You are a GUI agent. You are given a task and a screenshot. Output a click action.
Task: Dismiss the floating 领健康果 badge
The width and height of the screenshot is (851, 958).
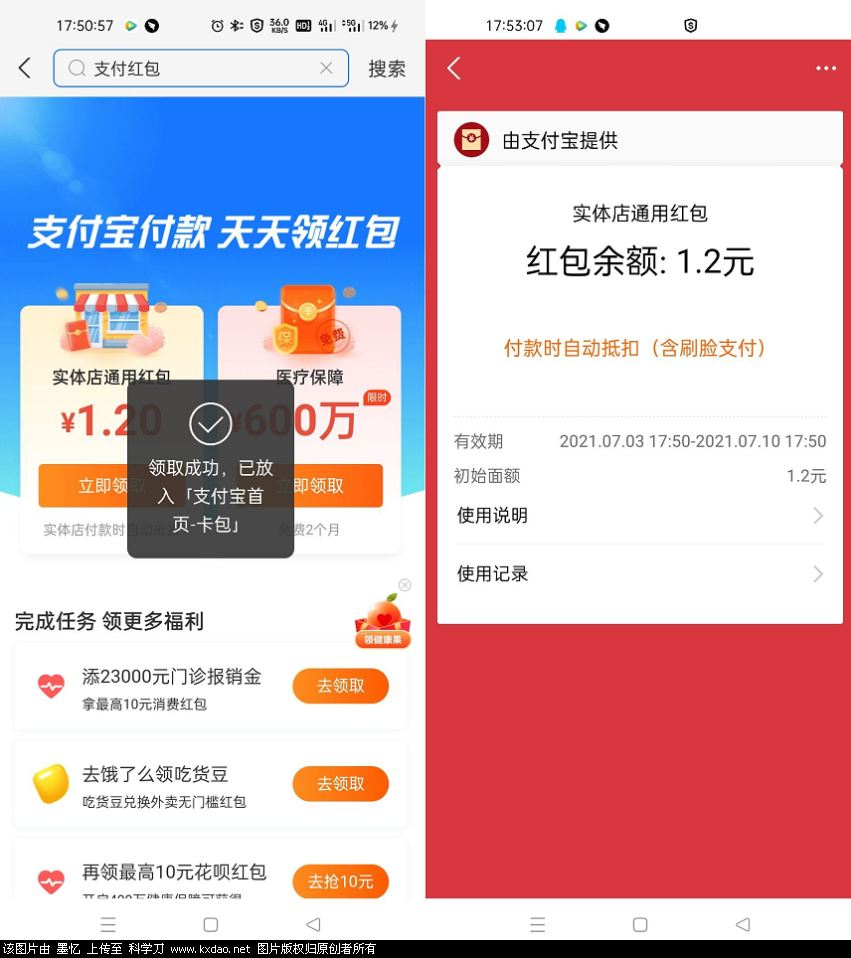click(x=404, y=585)
